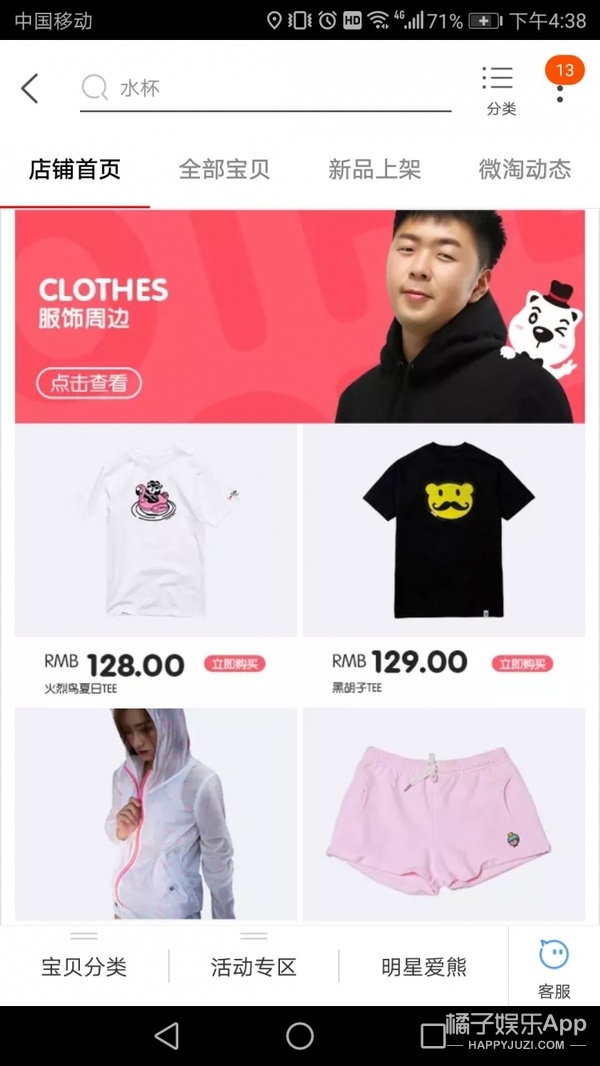Open the 分类 category list
The width and height of the screenshot is (600, 1066).
click(500, 89)
